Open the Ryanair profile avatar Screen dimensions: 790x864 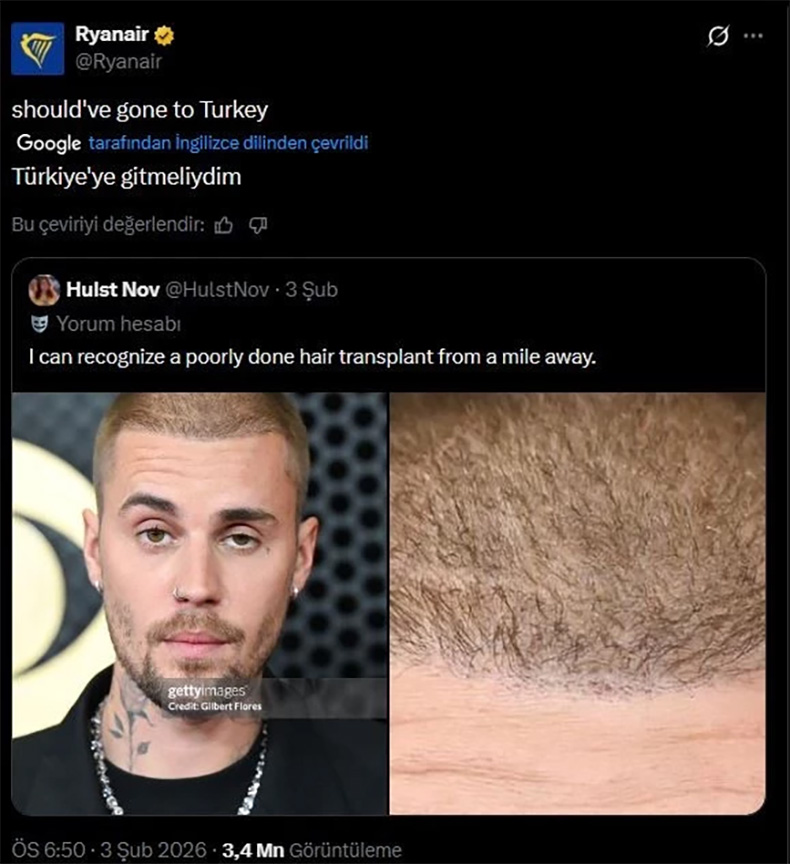click(38, 48)
